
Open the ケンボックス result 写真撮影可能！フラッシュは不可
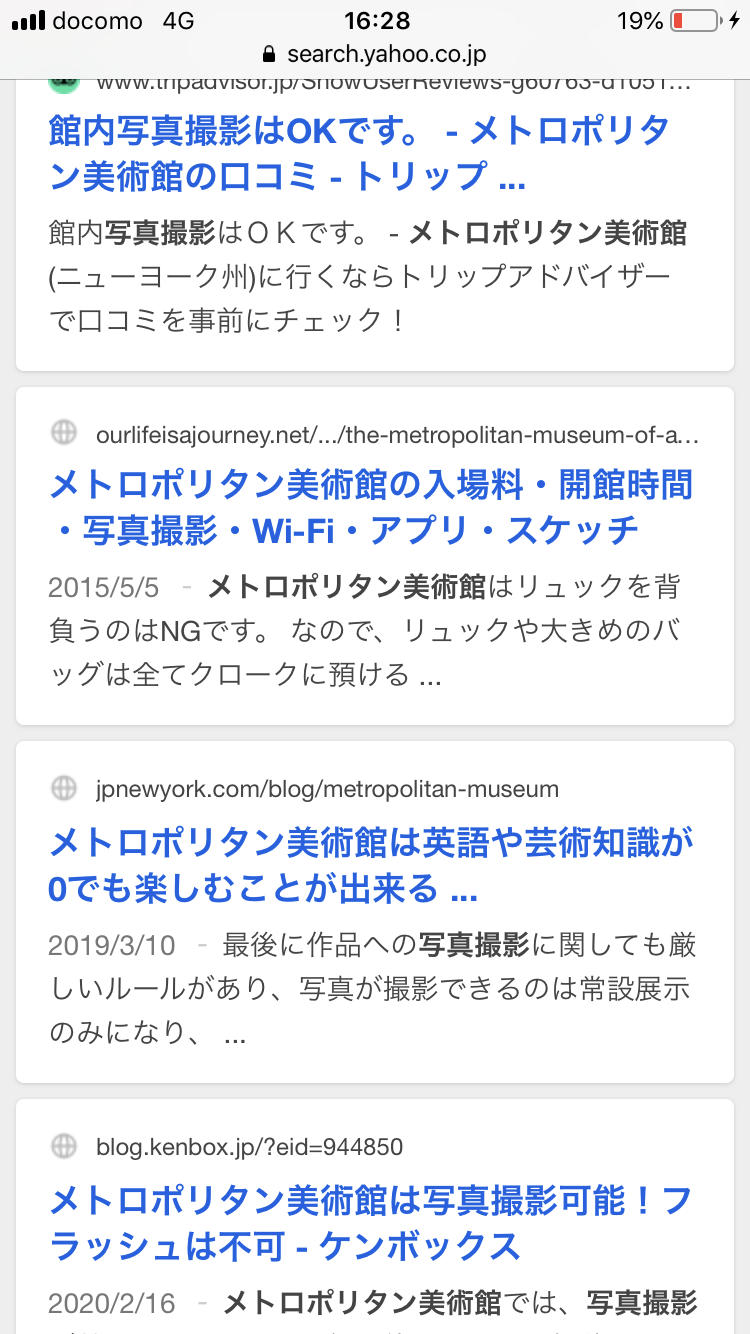coord(370,1221)
